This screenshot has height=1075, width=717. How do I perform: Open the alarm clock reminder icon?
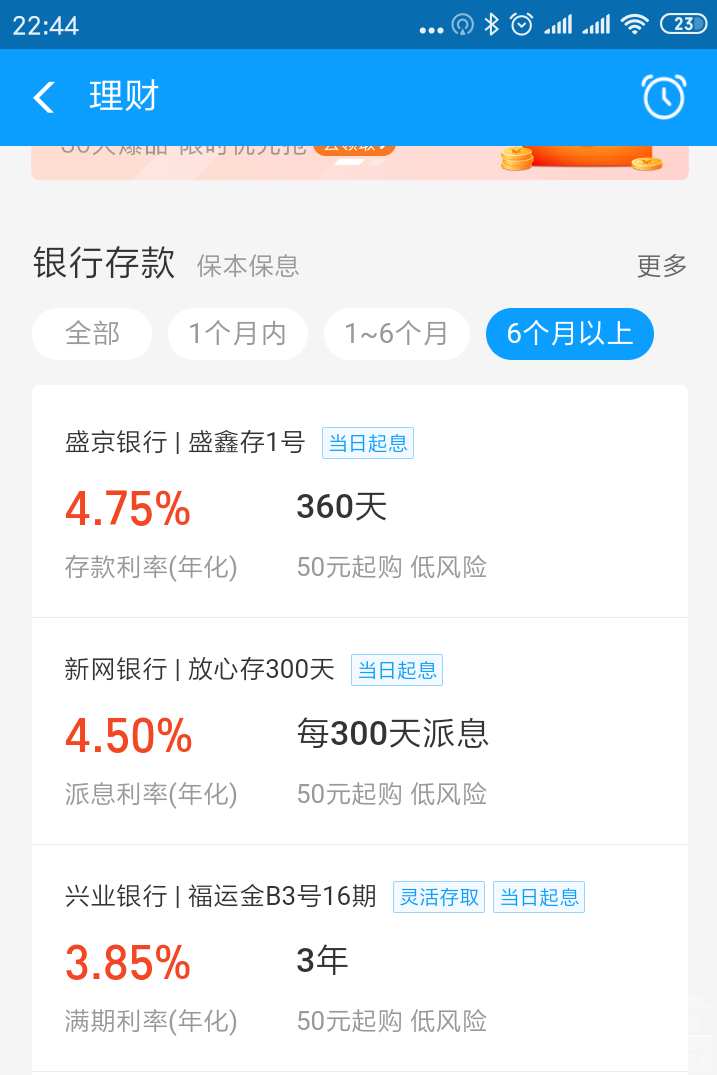click(x=663, y=97)
